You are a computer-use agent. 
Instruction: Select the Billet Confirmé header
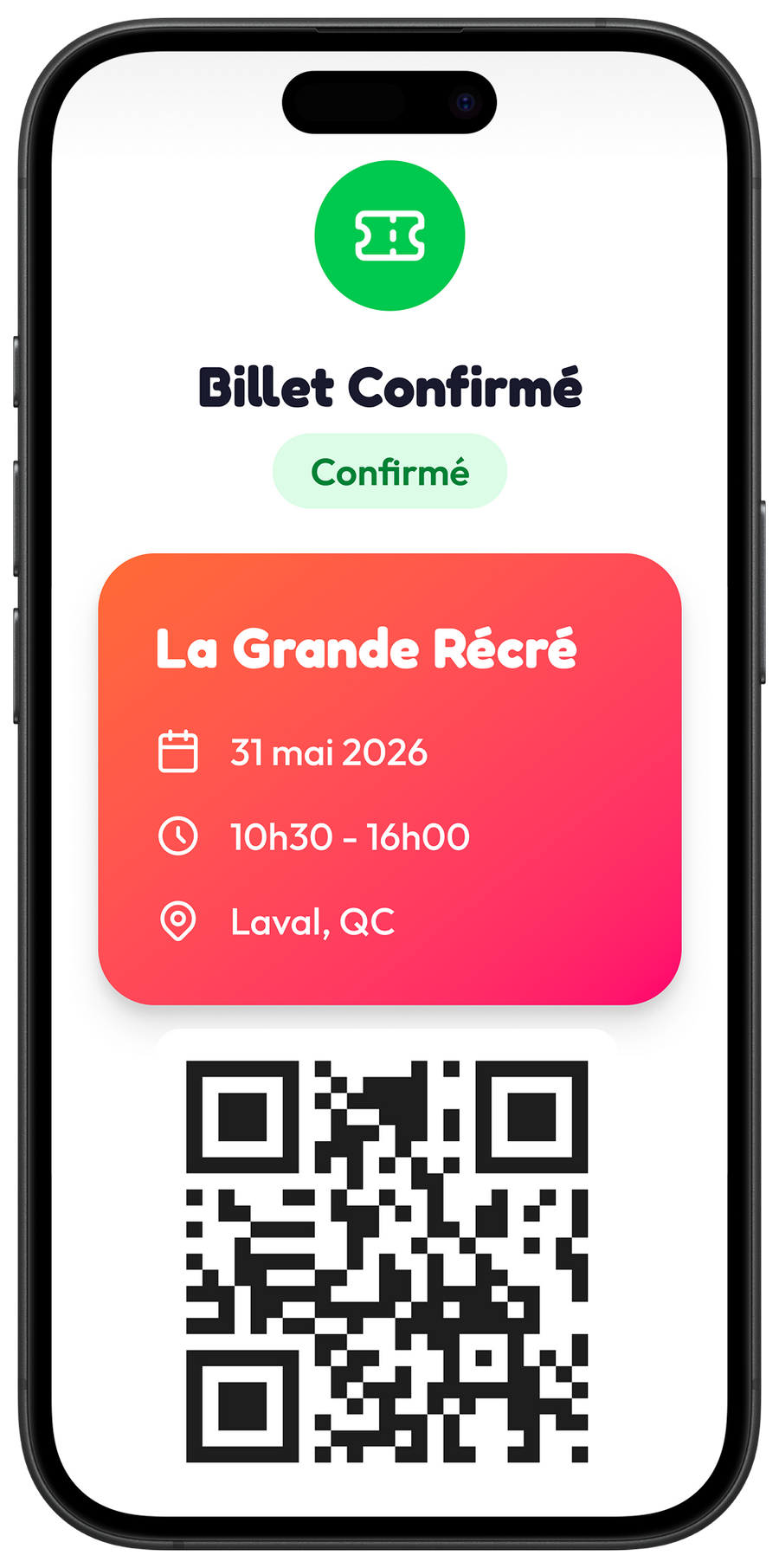click(x=389, y=388)
